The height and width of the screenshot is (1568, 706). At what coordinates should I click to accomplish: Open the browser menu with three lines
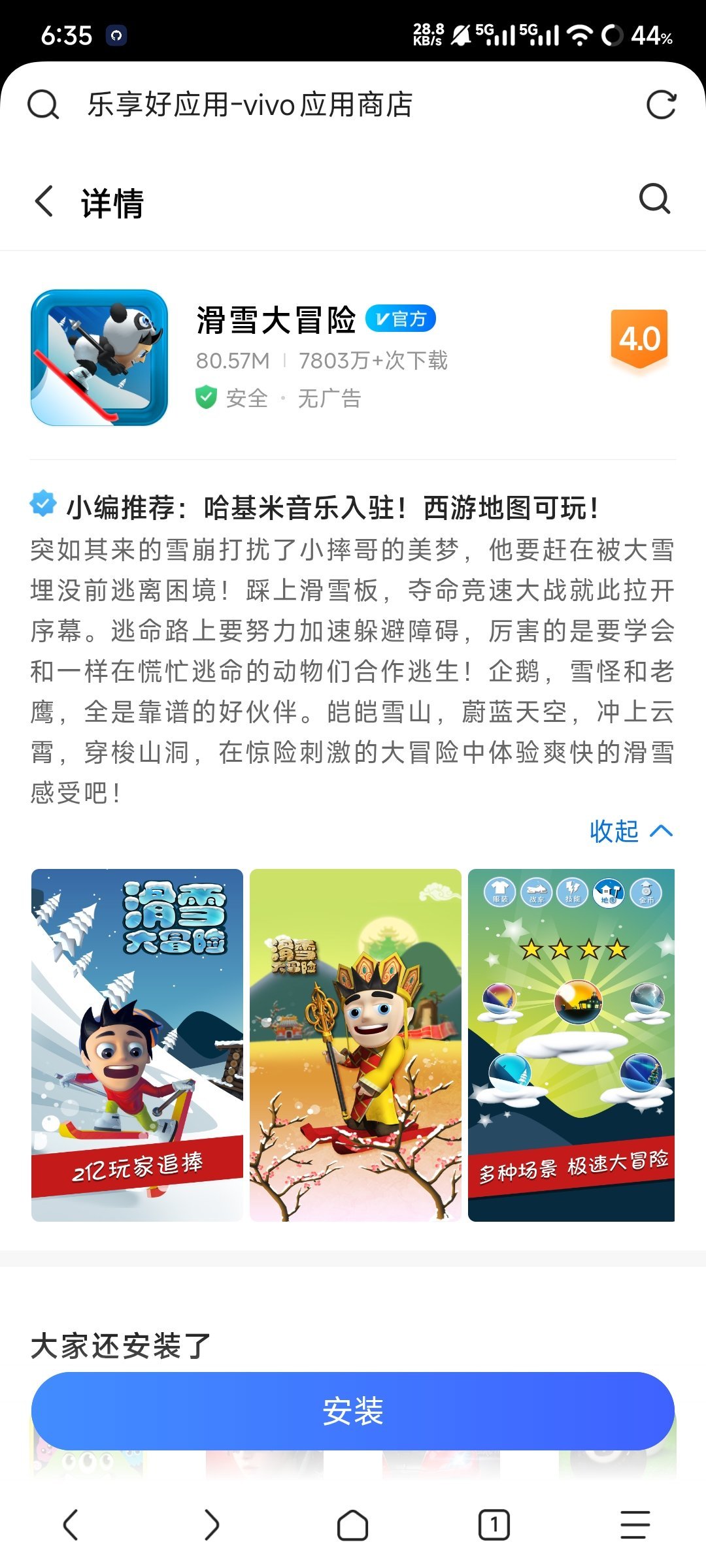pyautogui.click(x=635, y=1525)
